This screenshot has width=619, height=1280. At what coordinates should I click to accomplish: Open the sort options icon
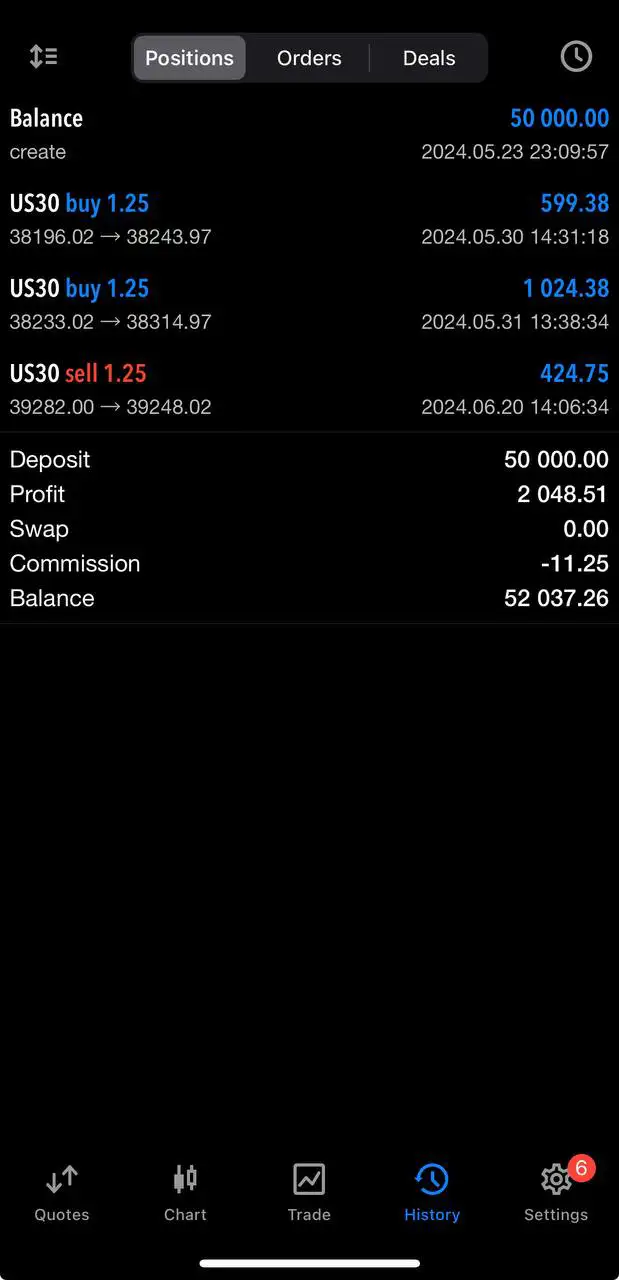[x=43, y=57]
